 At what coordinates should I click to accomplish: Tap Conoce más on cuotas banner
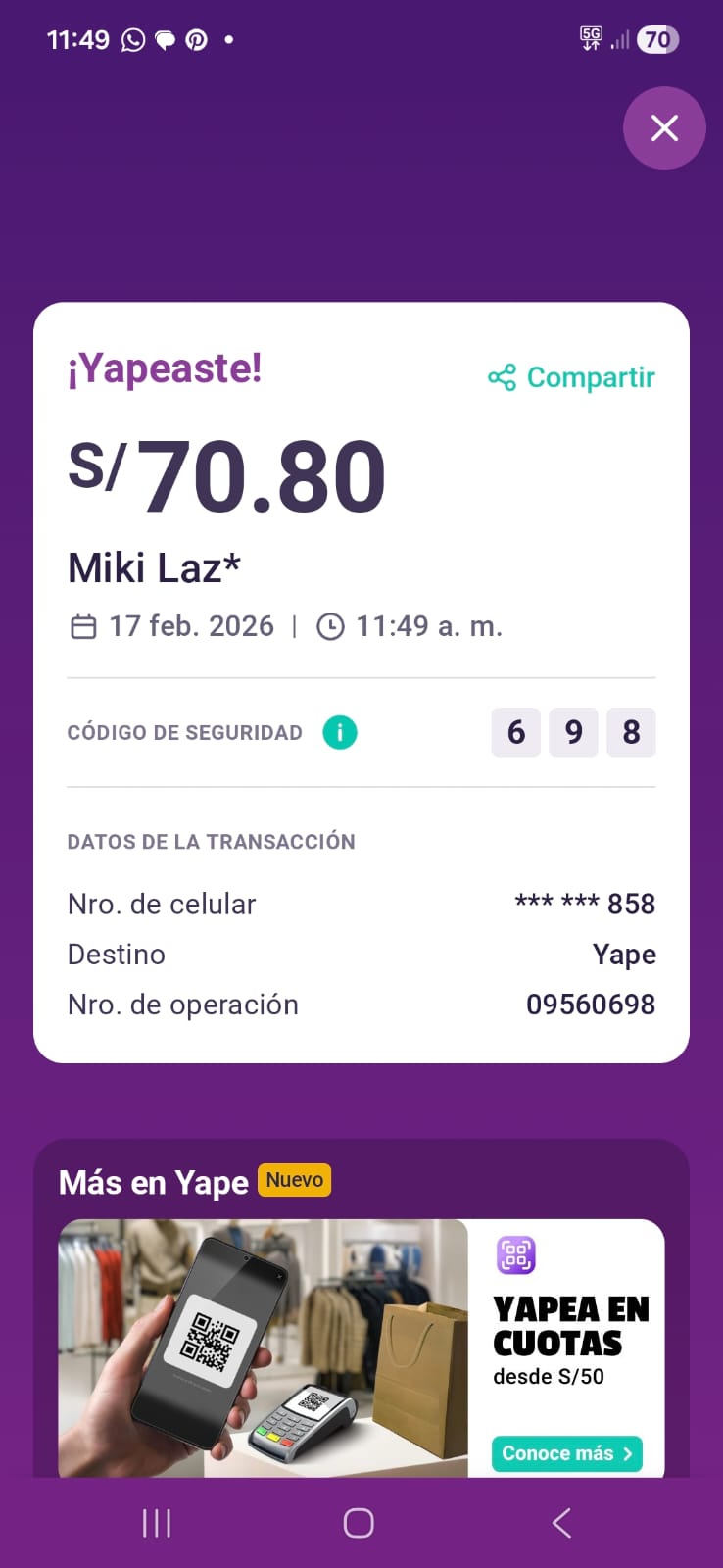click(566, 1453)
